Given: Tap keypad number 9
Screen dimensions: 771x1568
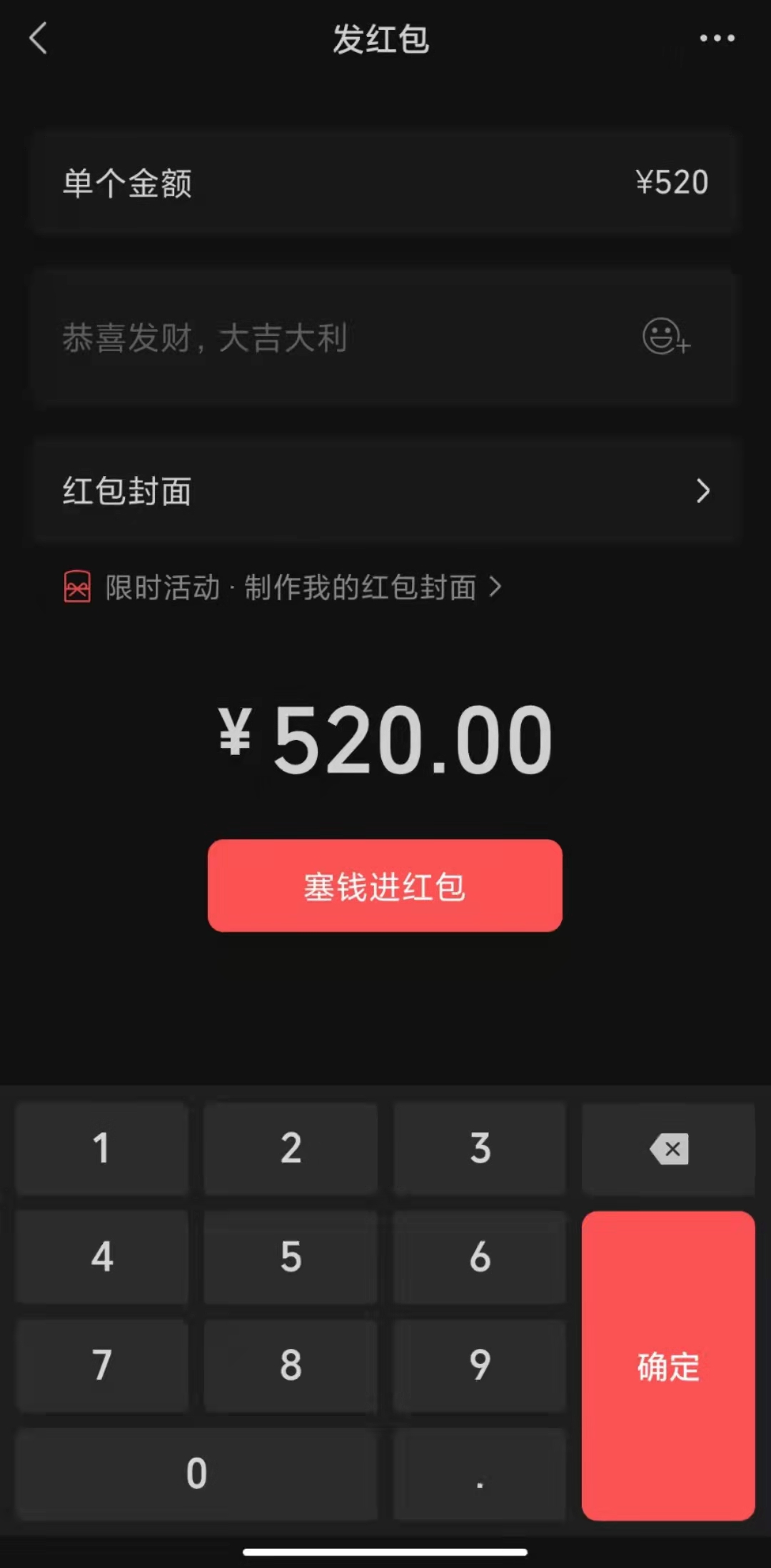Looking at the screenshot, I should [x=480, y=1365].
